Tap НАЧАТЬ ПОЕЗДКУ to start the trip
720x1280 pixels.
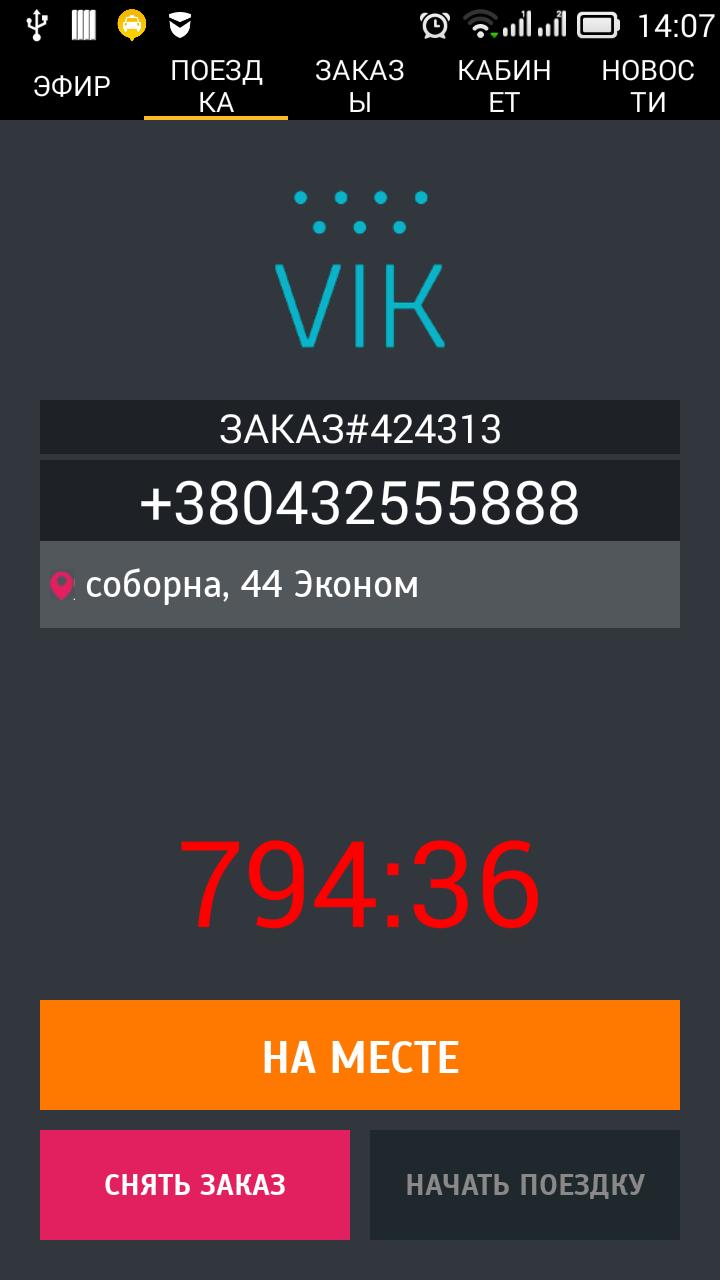(525, 1185)
